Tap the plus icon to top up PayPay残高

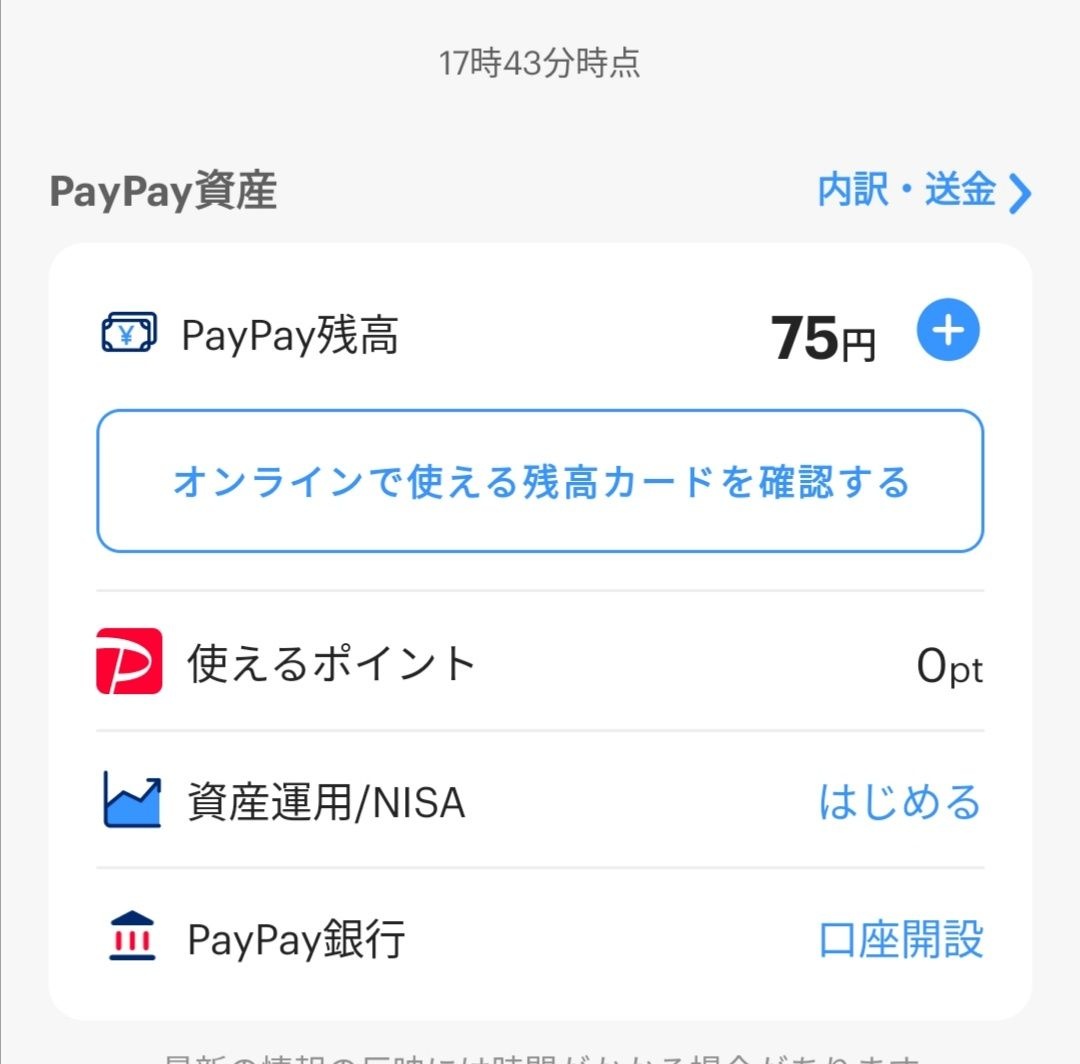tap(948, 332)
